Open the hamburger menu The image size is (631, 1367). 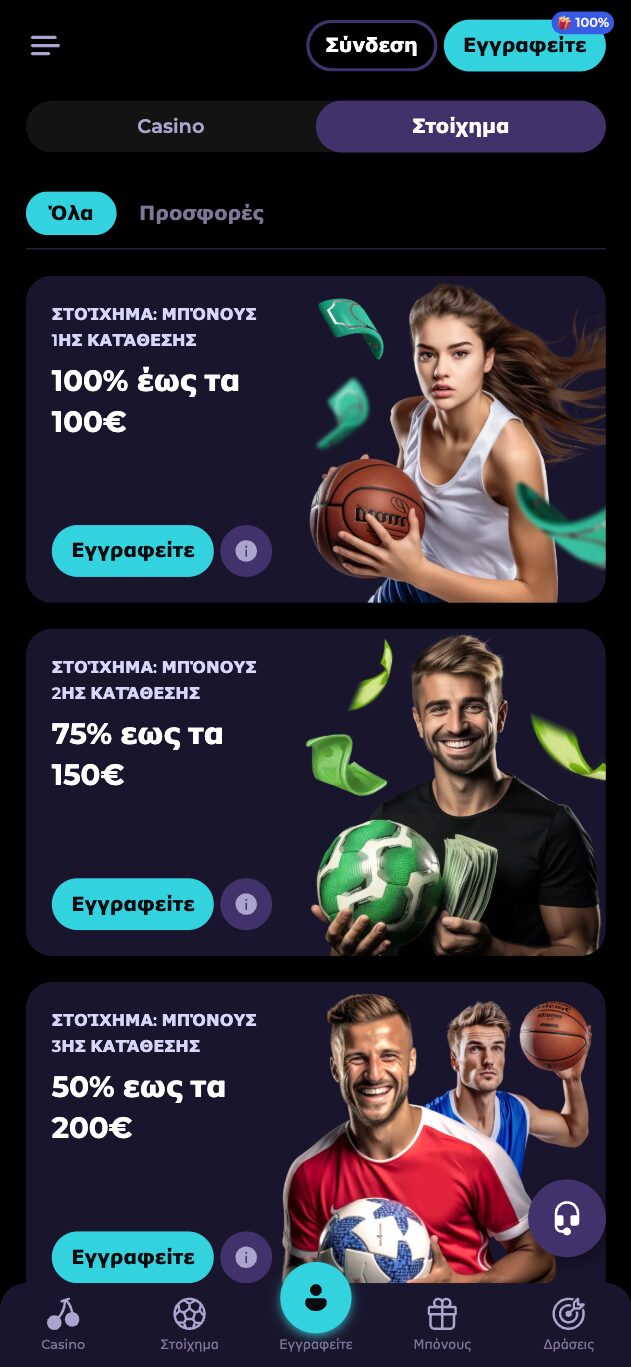(45, 45)
